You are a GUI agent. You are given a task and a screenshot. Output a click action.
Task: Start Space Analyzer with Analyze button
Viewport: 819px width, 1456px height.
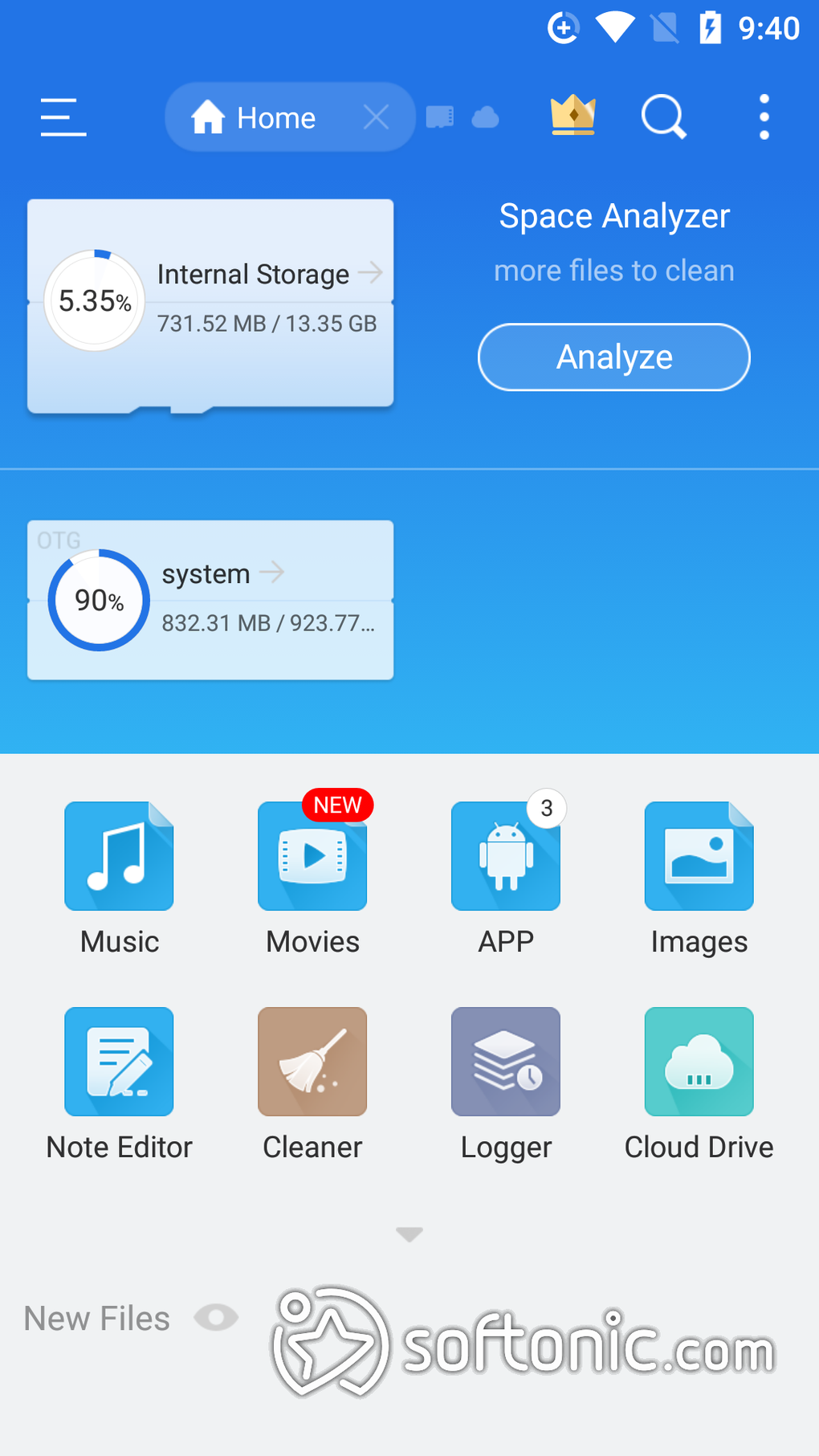613,357
